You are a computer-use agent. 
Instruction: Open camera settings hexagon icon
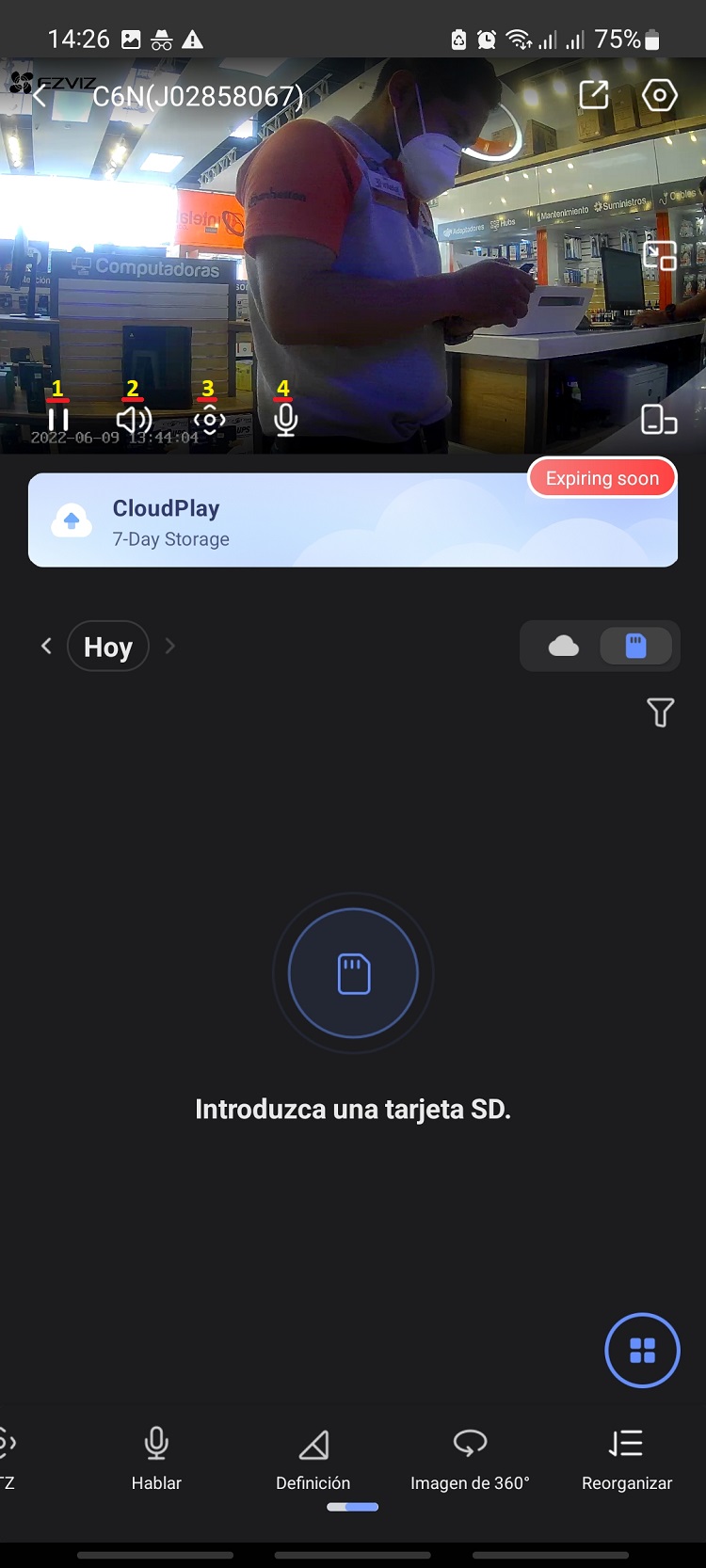point(659,95)
